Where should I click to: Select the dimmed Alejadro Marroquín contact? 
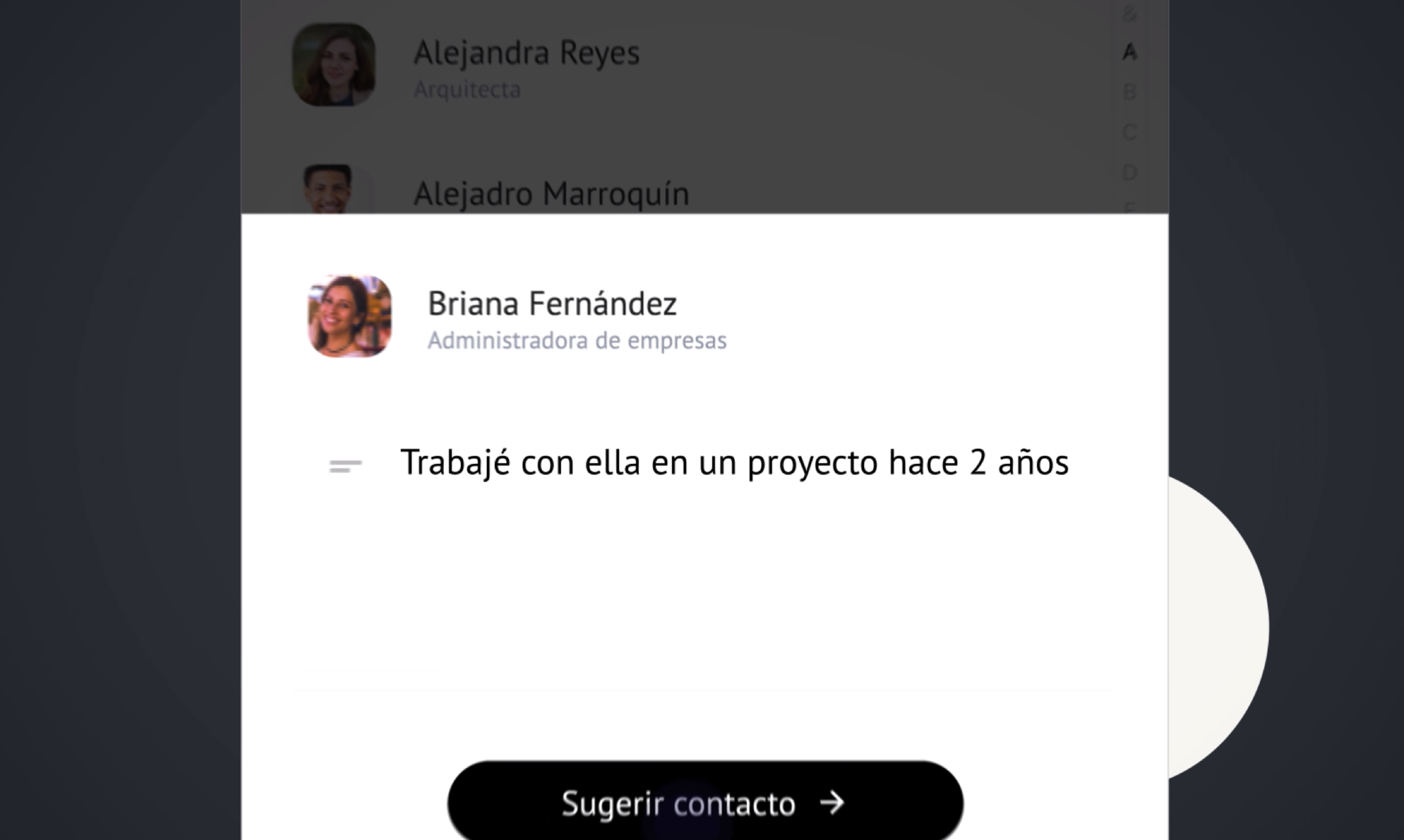[551, 193]
